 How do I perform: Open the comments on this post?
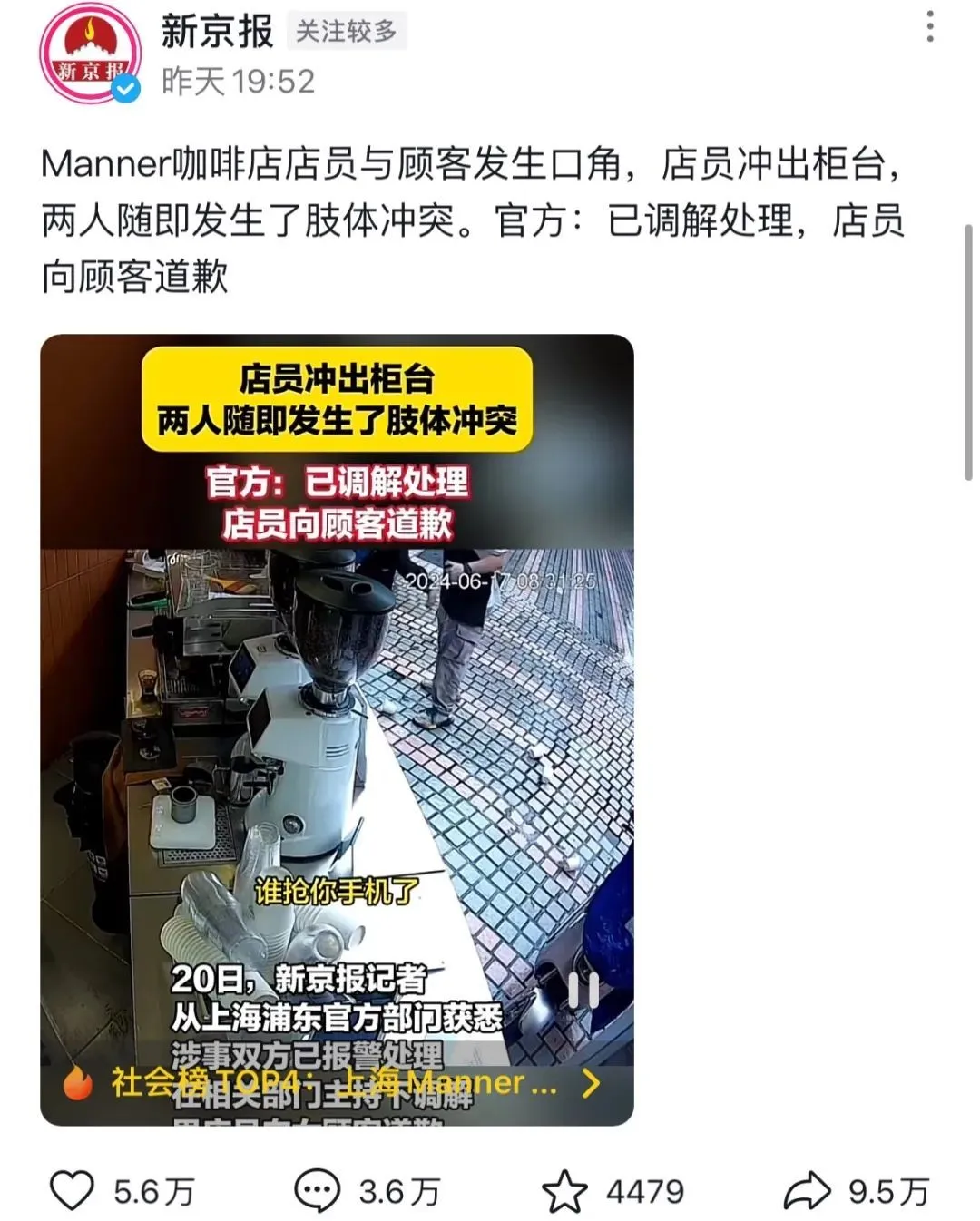(x=318, y=1190)
